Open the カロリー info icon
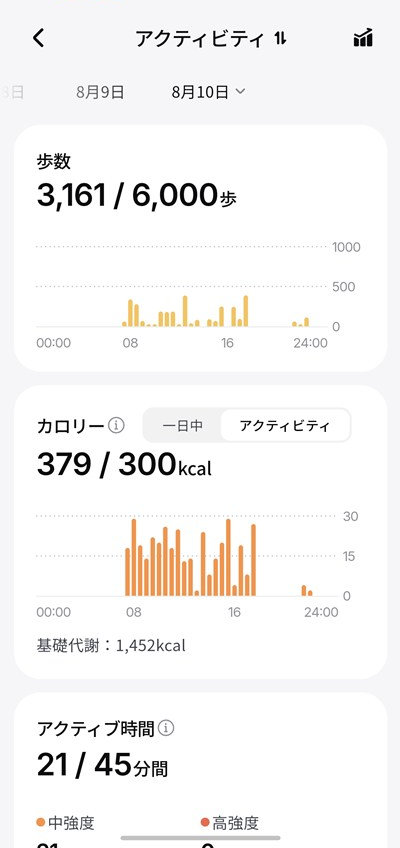Image resolution: width=400 pixels, height=848 pixels. [x=116, y=426]
